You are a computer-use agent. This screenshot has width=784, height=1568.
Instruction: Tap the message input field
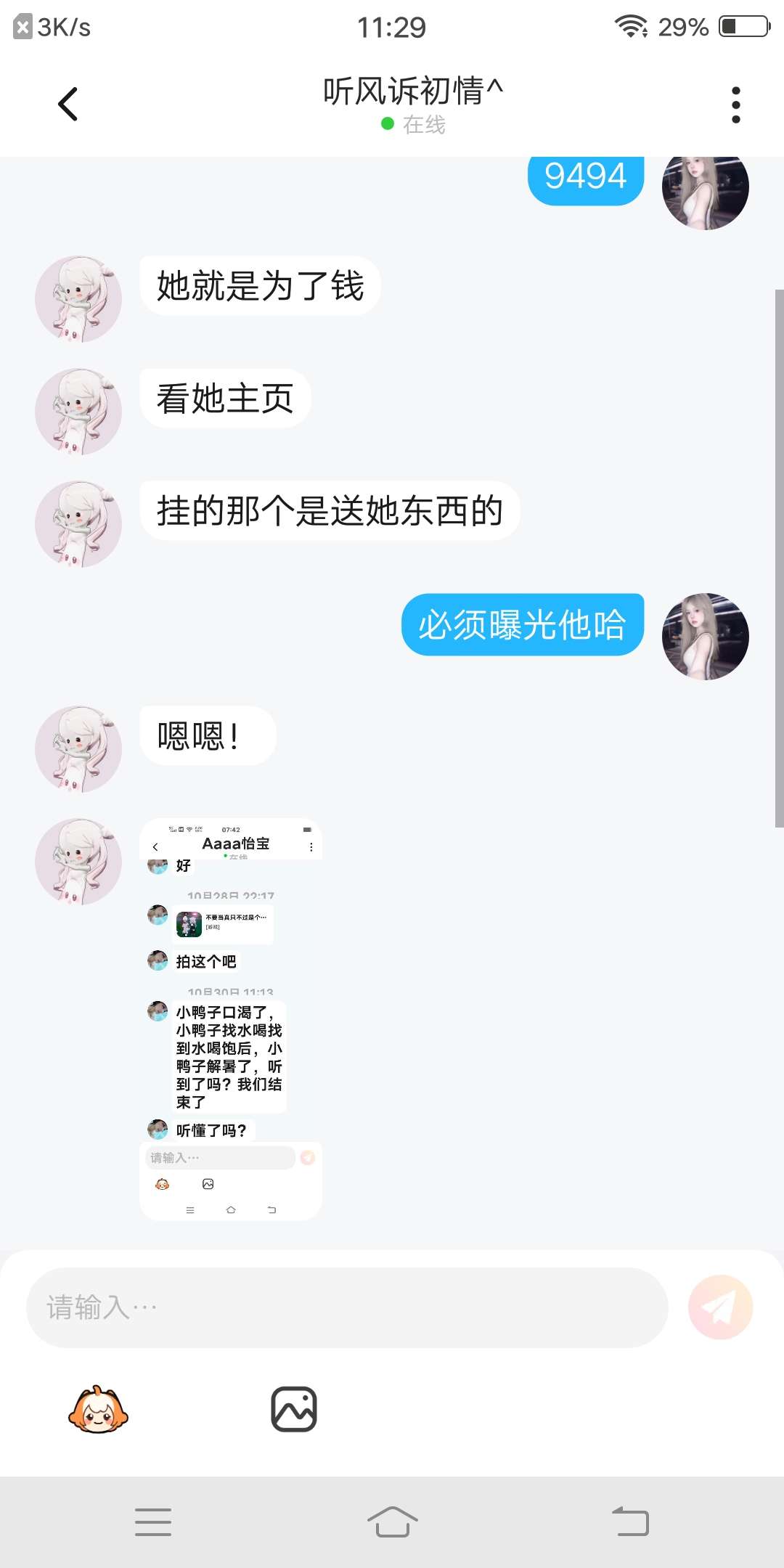347,1307
